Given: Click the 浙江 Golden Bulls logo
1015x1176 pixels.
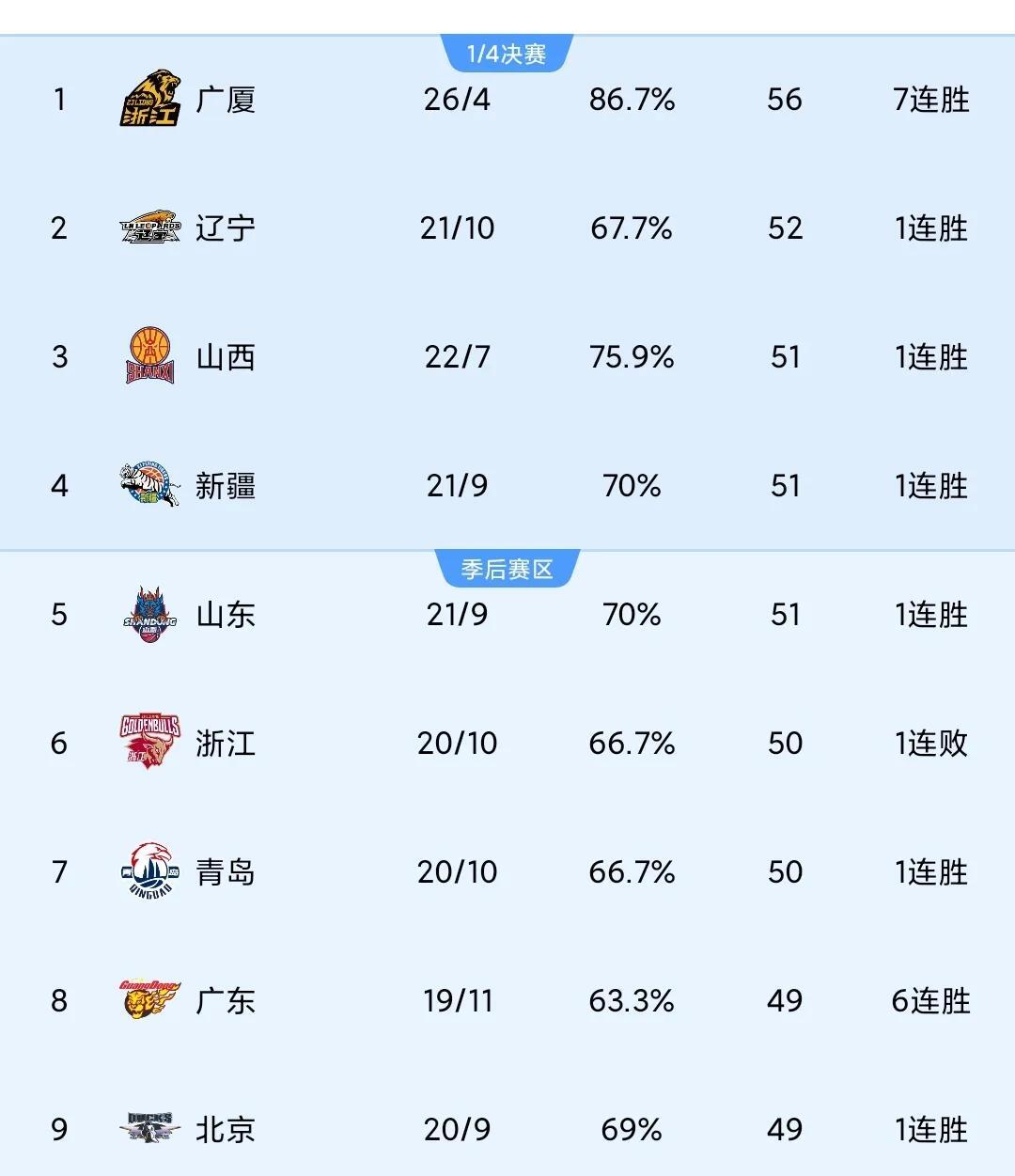Looking at the screenshot, I should pos(150,744).
